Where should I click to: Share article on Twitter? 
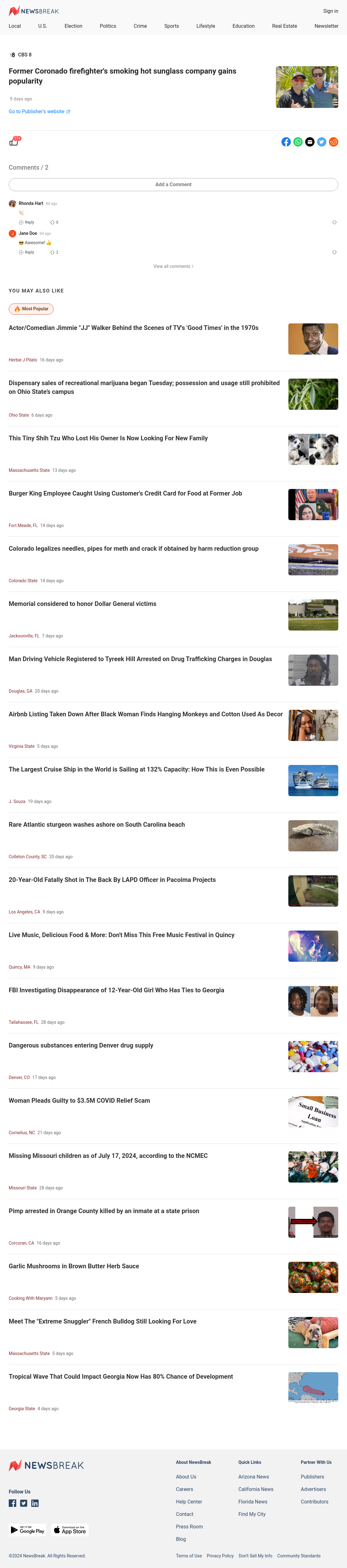coord(321,142)
